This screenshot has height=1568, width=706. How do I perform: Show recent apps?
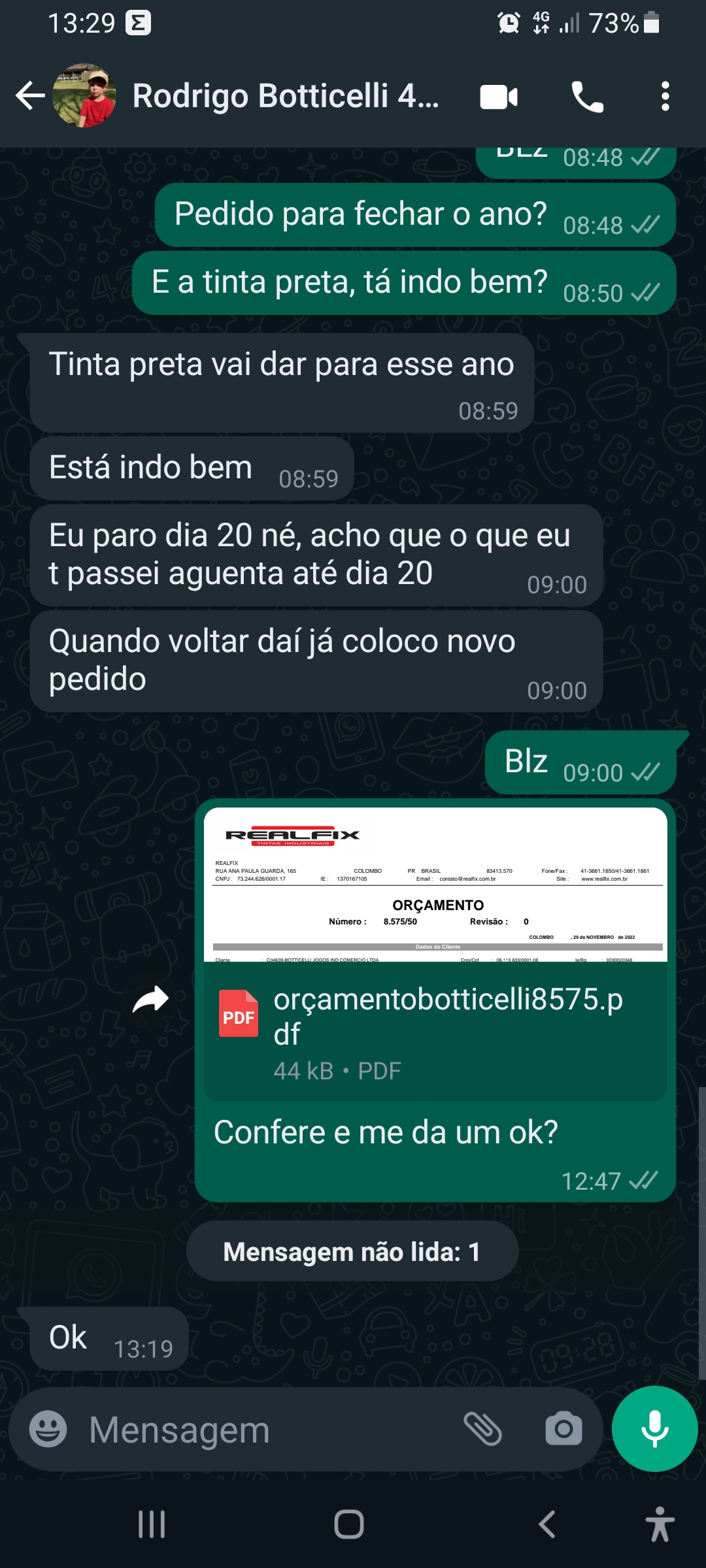point(152,1524)
